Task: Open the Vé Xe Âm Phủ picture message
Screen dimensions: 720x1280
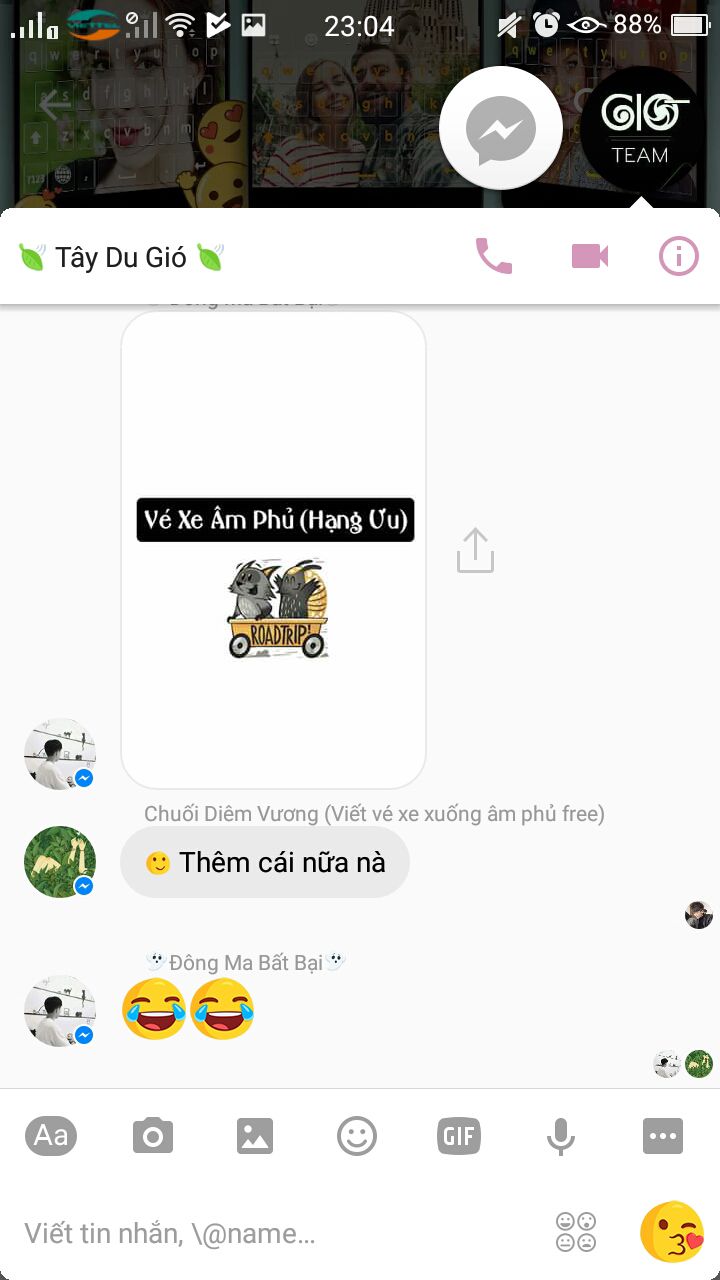Action: 273,550
